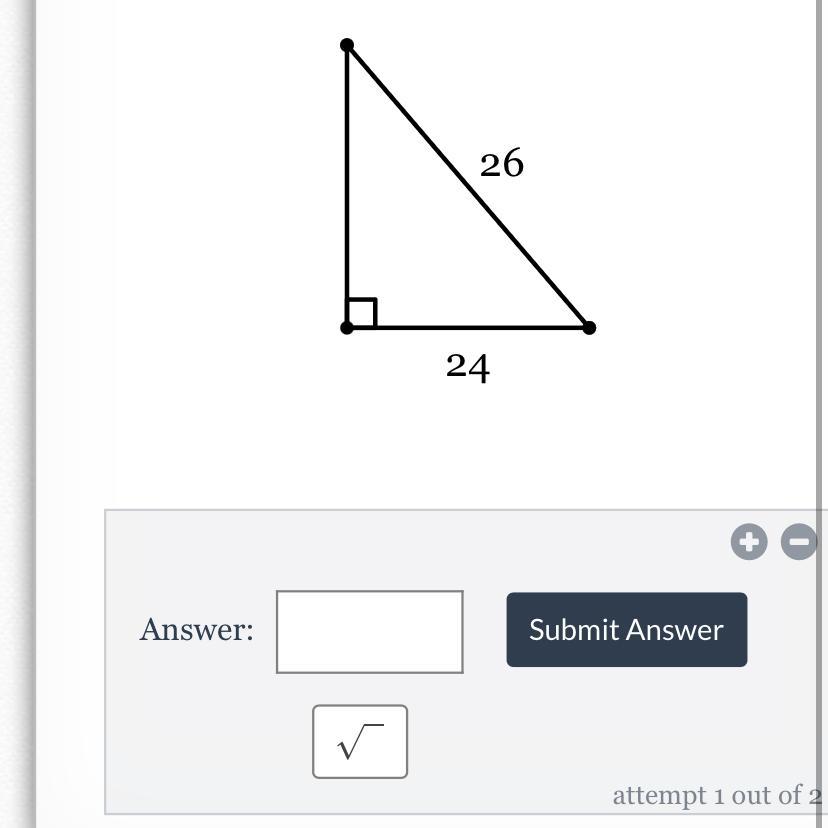Screen dimensions: 828x828
Task: Submit the answer
Action: pos(626,630)
